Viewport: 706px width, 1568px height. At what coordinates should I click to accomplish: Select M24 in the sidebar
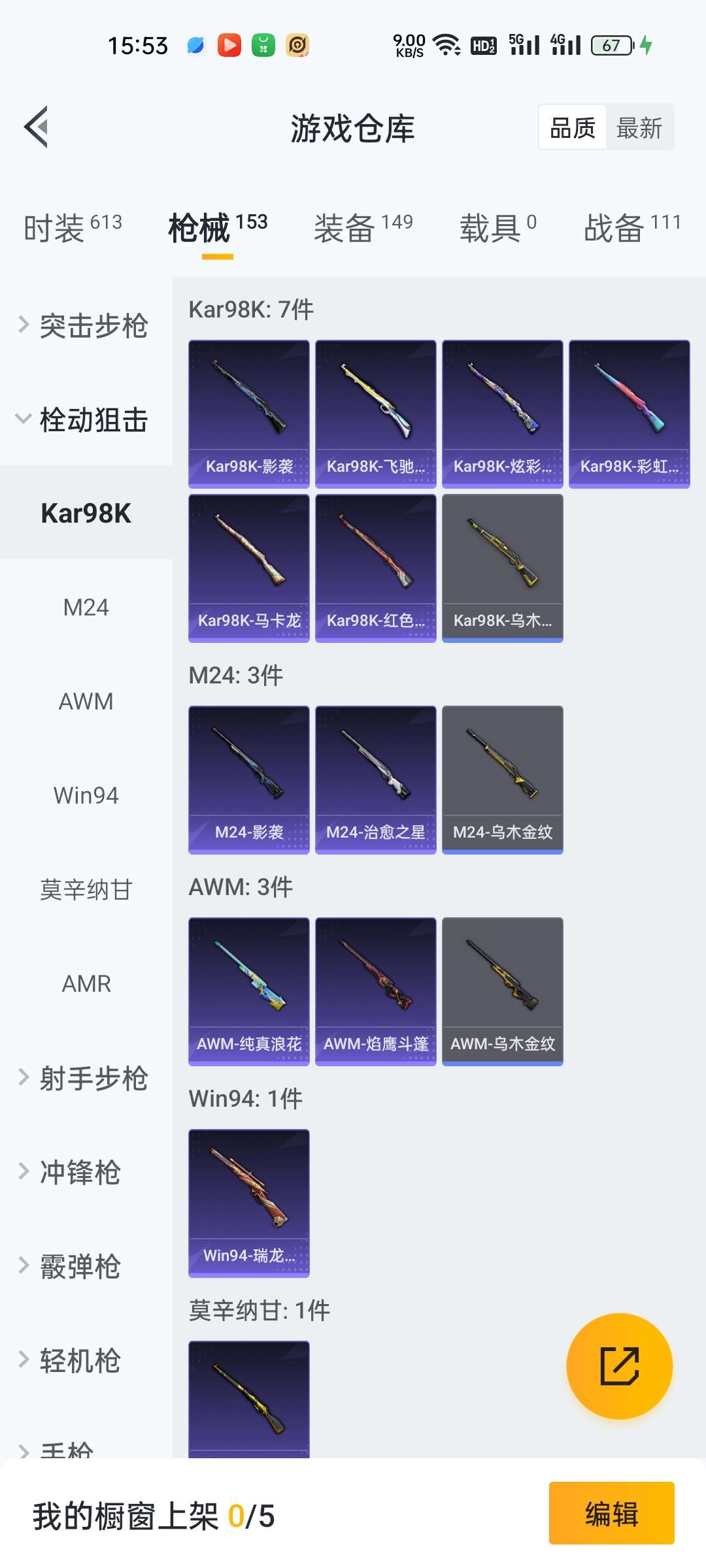[x=86, y=608]
